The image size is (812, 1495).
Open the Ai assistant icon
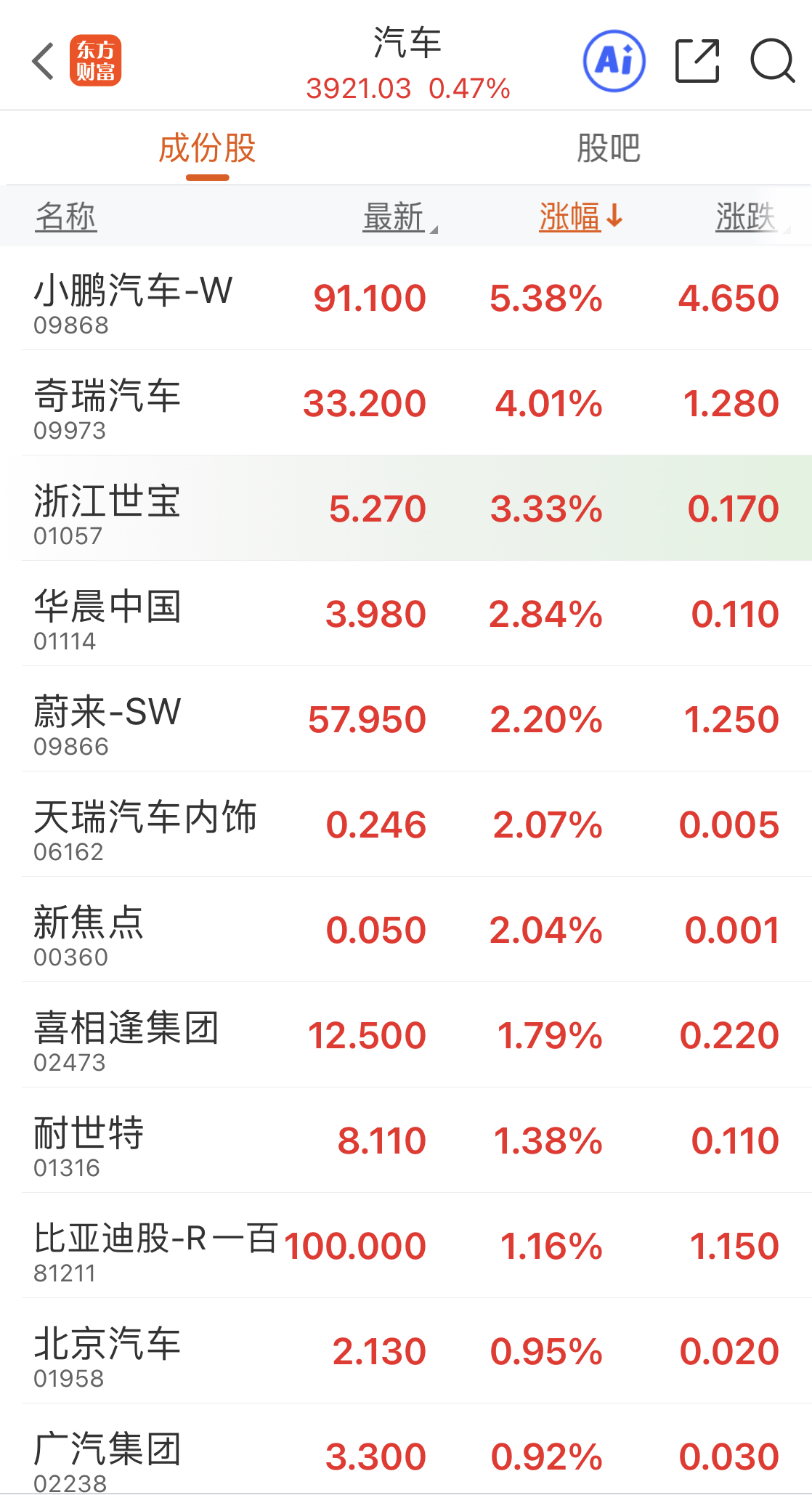[614, 61]
